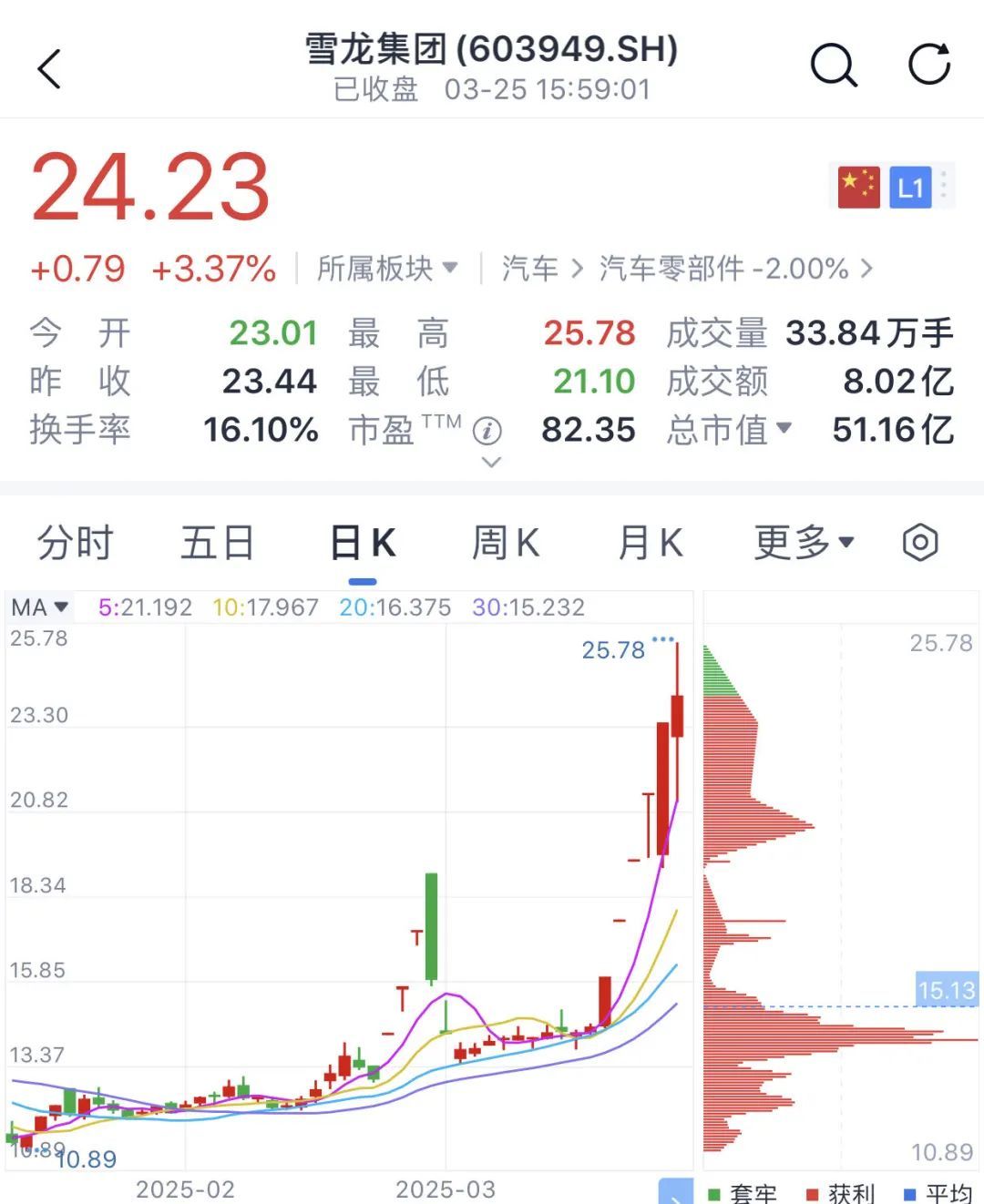Click the back arrow to return
This screenshot has width=984, height=1204.
coord(49,67)
